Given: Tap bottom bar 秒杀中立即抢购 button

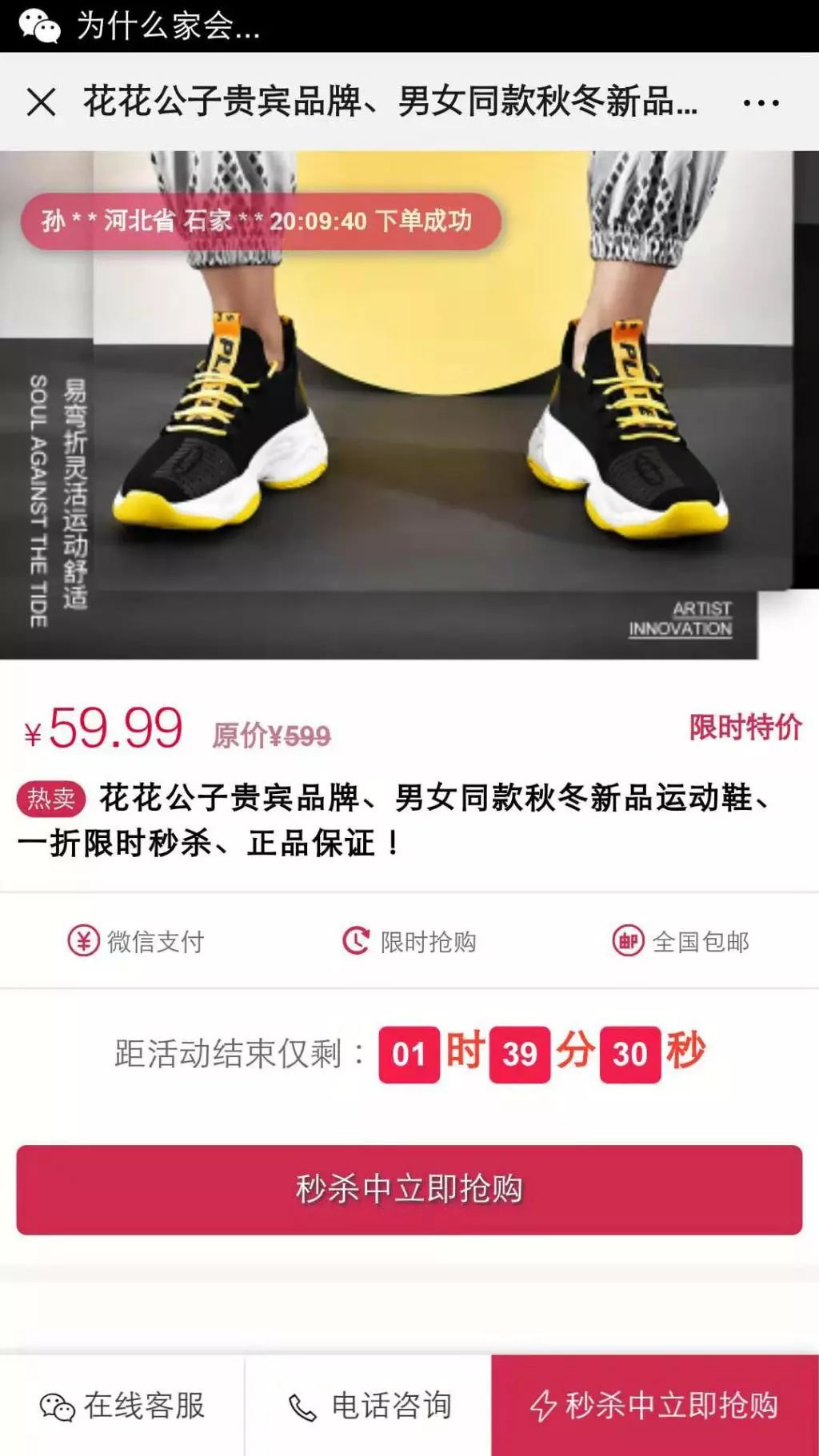Looking at the screenshot, I should (x=654, y=1406).
